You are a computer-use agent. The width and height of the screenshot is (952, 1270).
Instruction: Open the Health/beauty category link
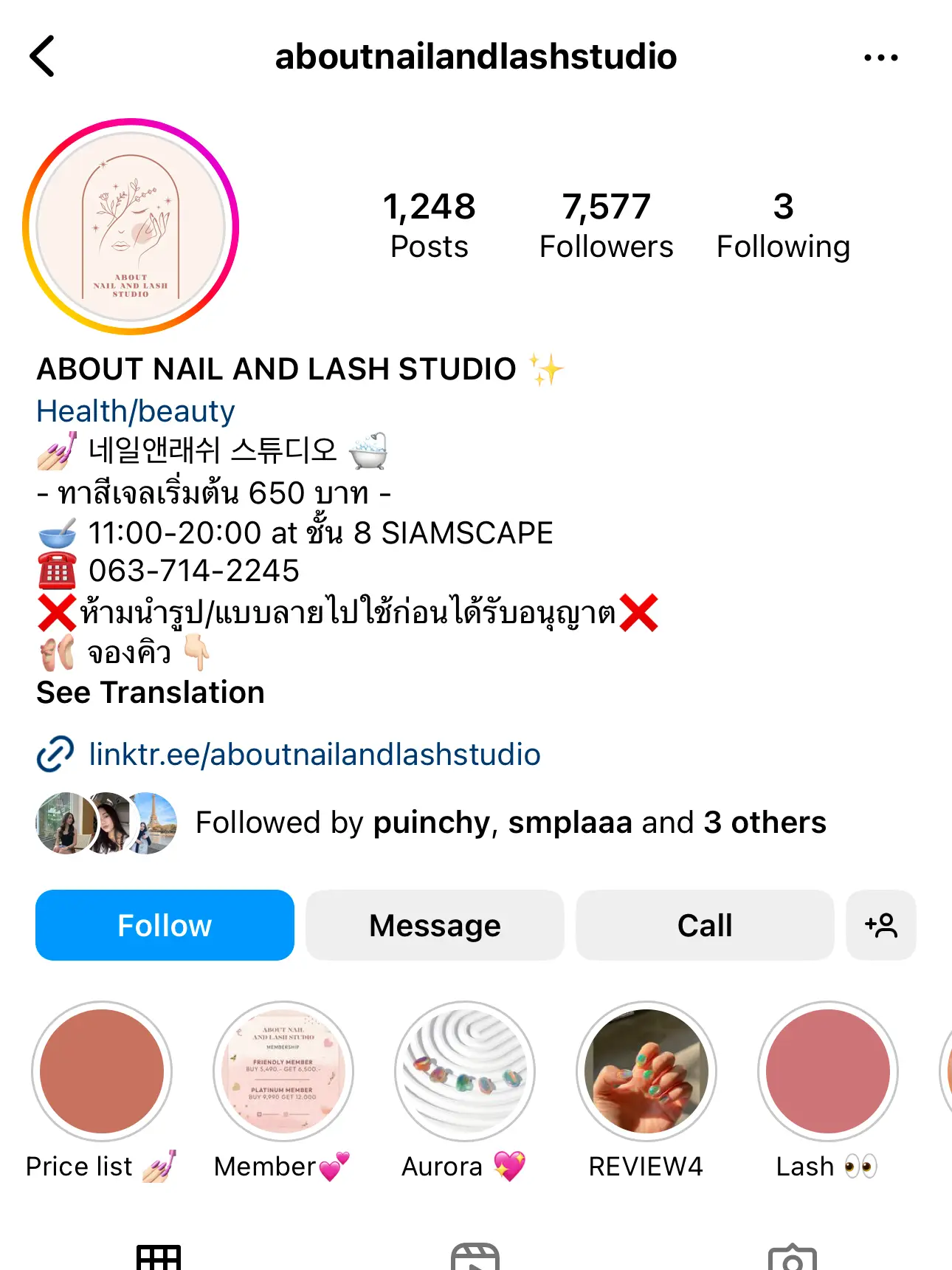pyautogui.click(x=135, y=411)
